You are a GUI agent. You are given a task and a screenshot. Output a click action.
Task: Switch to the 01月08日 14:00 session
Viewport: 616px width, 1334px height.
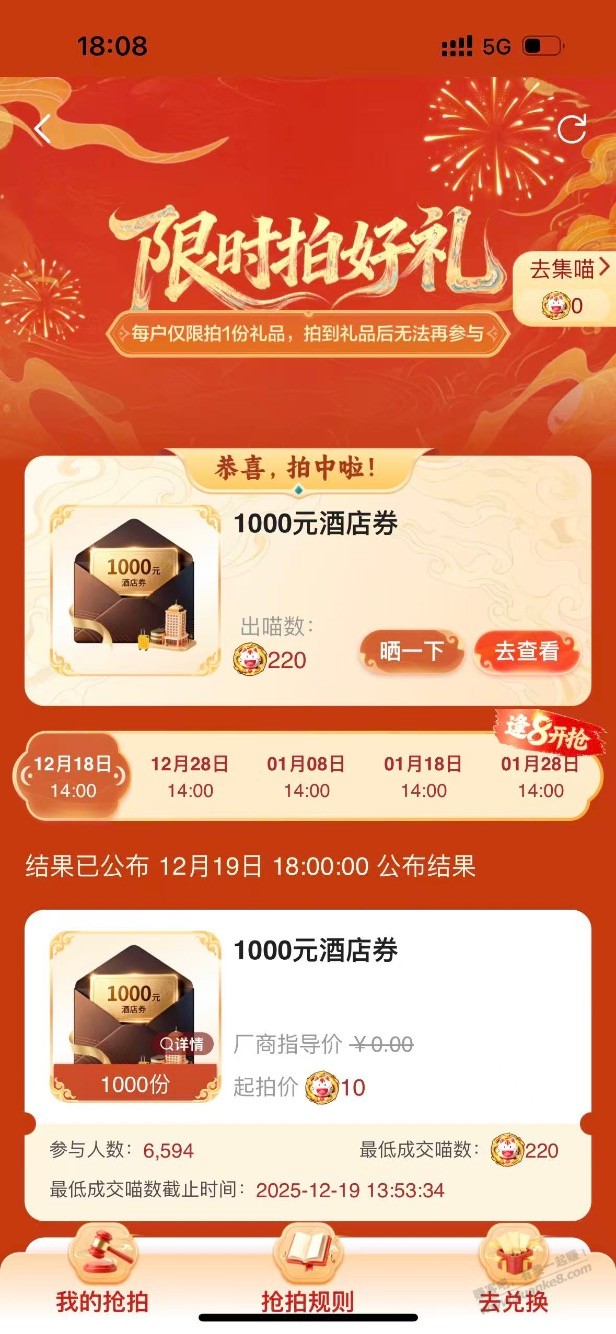coord(306,777)
